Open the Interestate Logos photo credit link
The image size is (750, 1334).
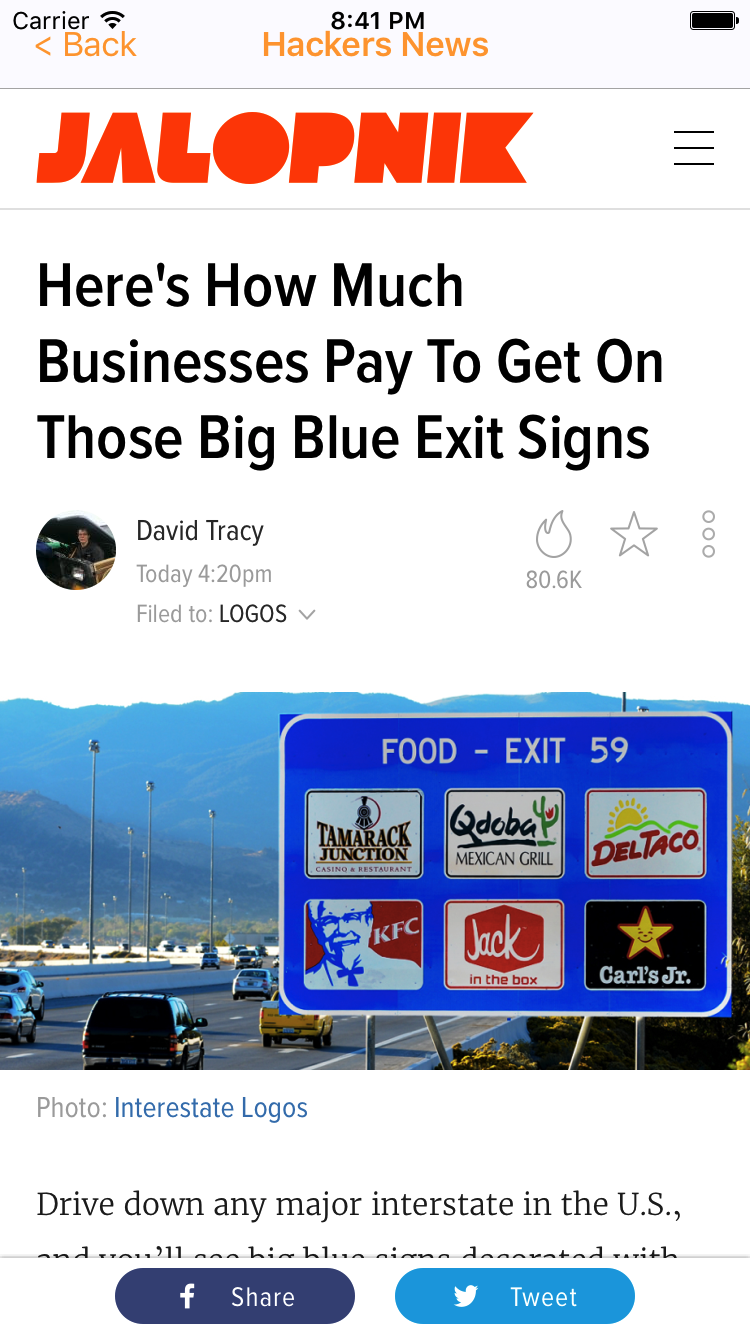[211, 1108]
